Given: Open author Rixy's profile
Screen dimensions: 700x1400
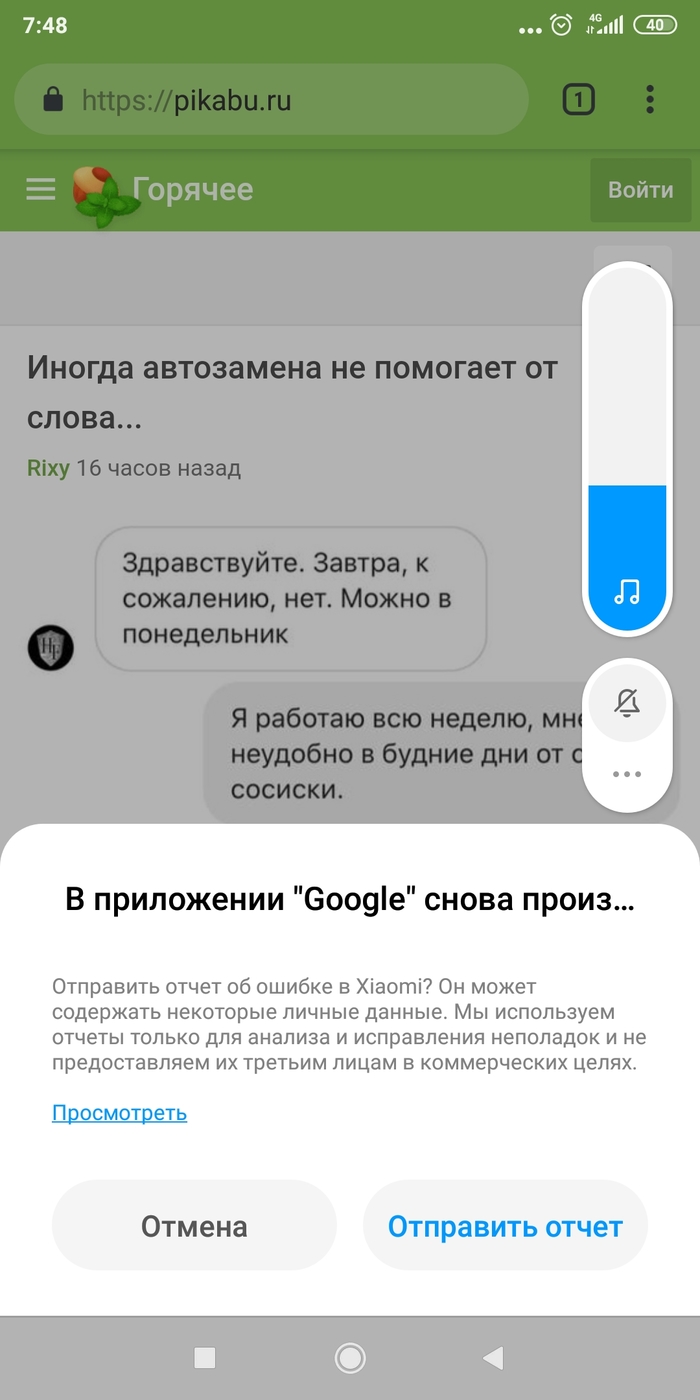Looking at the screenshot, I should [x=48, y=468].
